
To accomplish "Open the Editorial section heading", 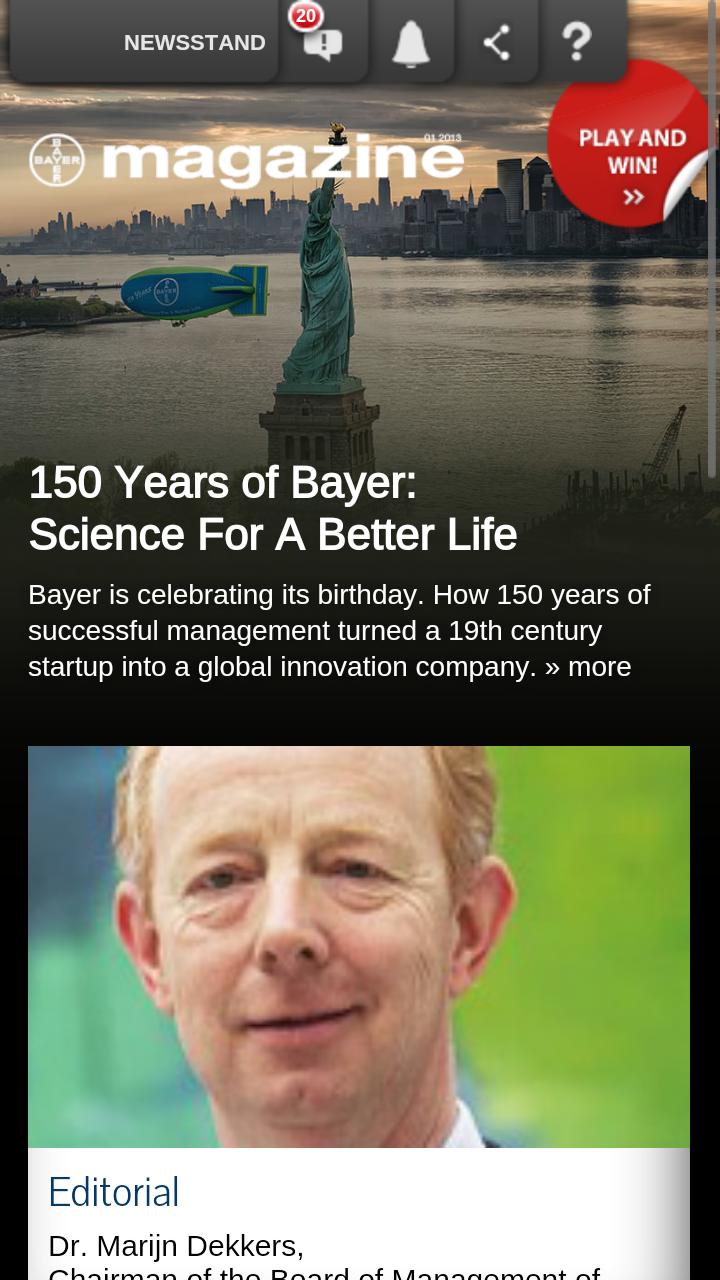I will (113, 1192).
